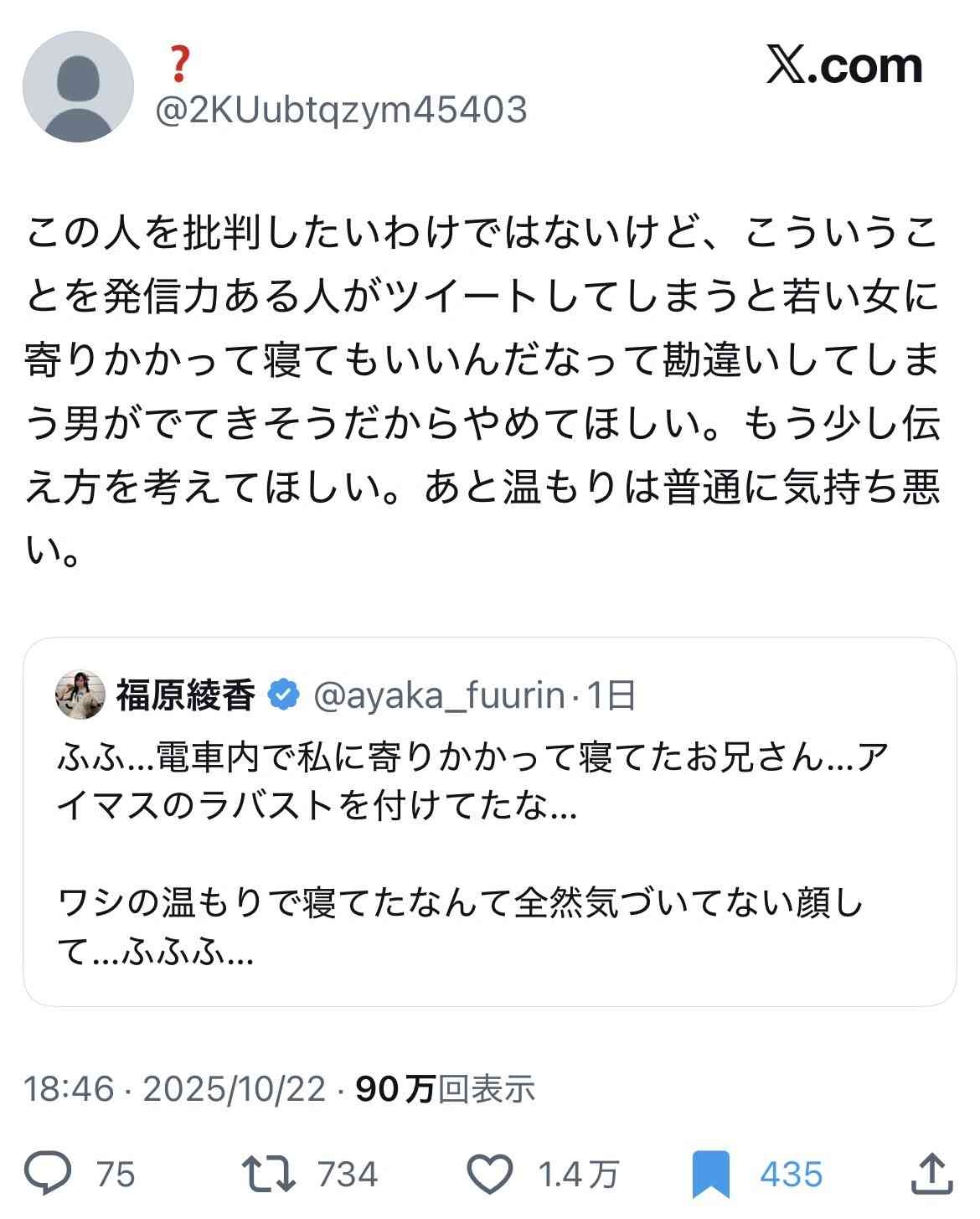The width and height of the screenshot is (980, 1219).
Task: Like this post
Action: point(488,1173)
